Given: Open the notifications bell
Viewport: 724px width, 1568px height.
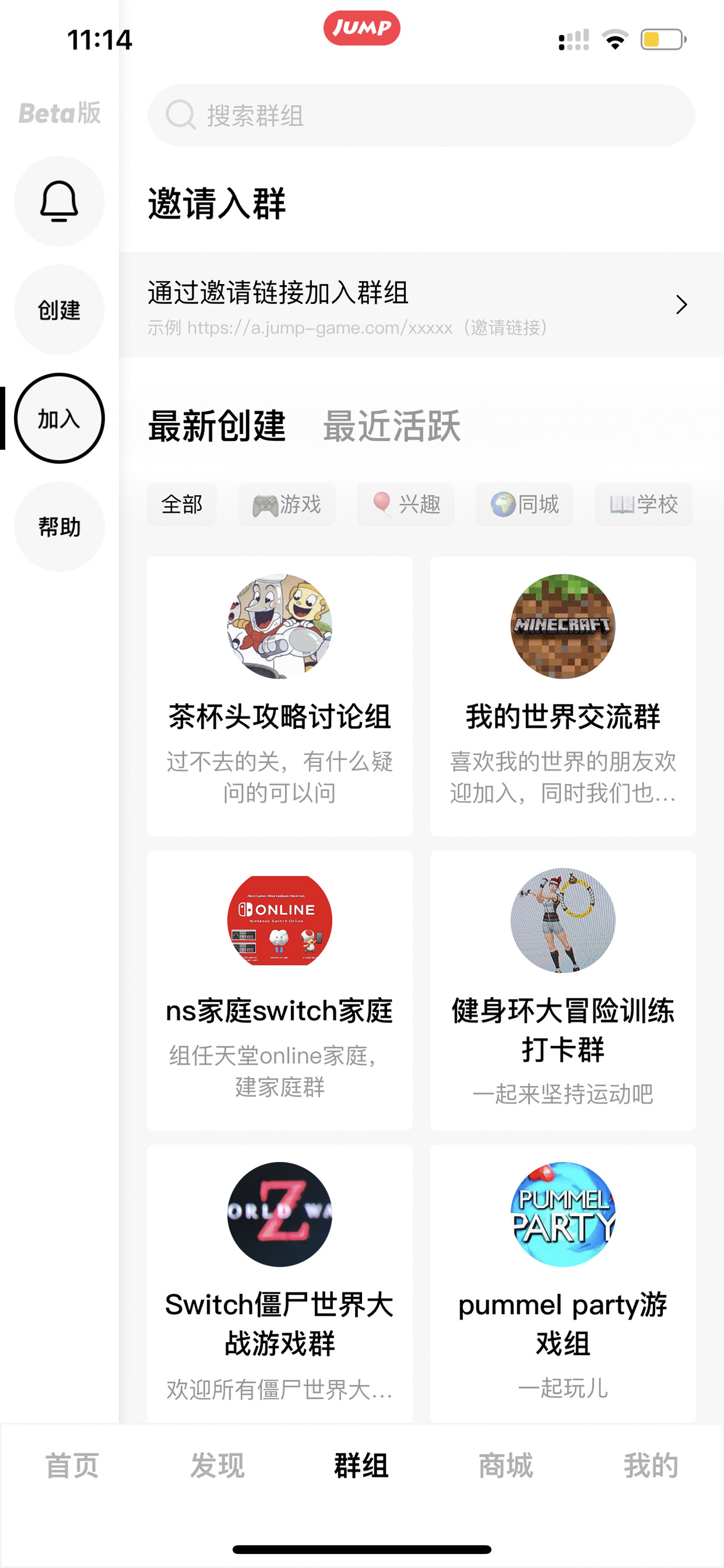Looking at the screenshot, I should [x=59, y=201].
